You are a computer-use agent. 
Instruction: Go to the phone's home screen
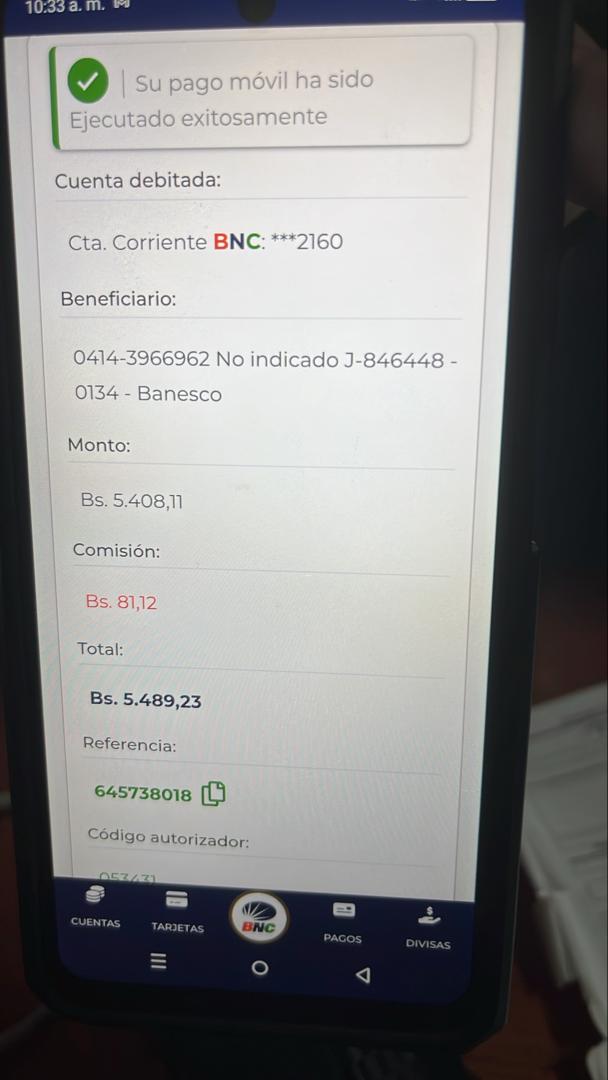tap(259, 968)
